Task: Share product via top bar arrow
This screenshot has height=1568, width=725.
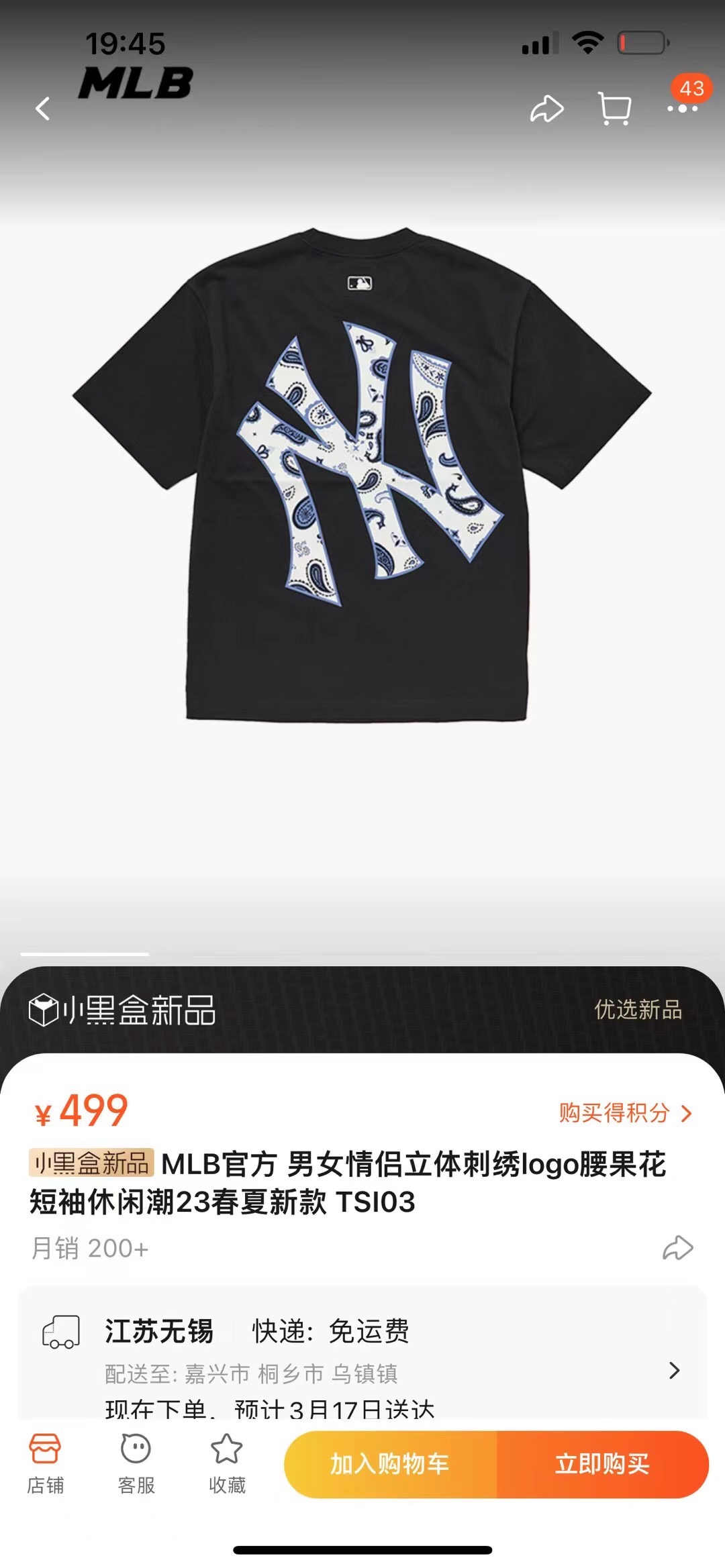Action: pos(546,109)
